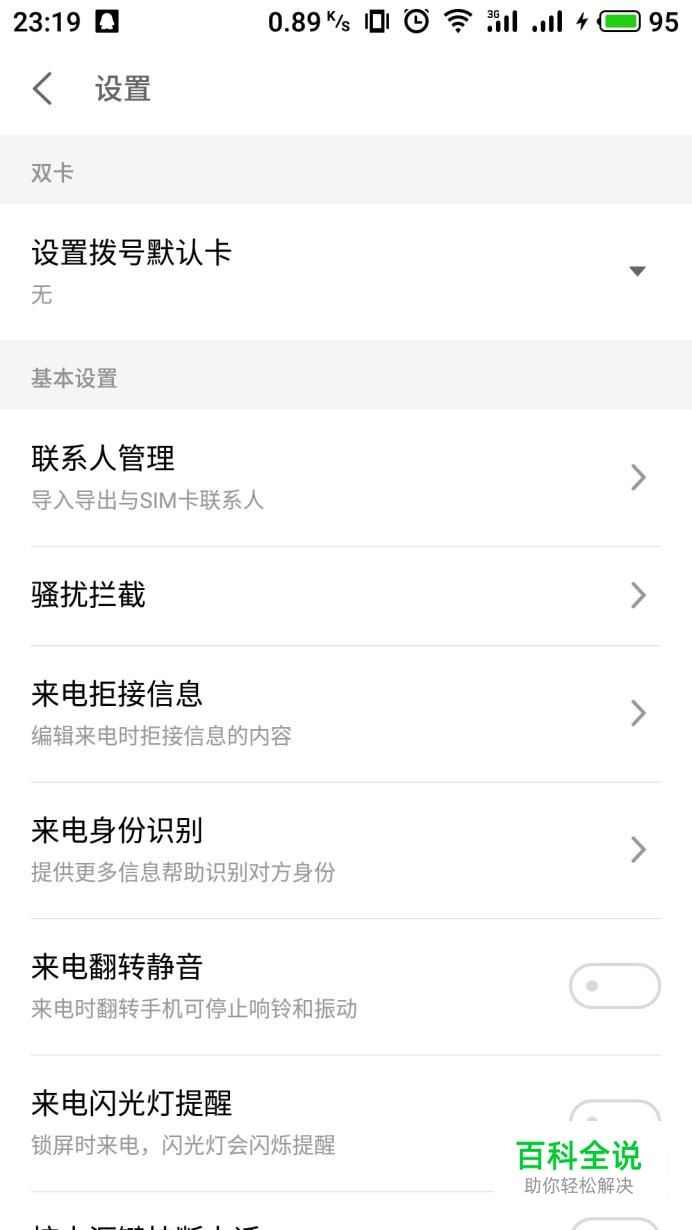The width and height of the screenshot is (692, 1230).
Task: Enable the 来电翻转静音 switch
Action: 614,986
